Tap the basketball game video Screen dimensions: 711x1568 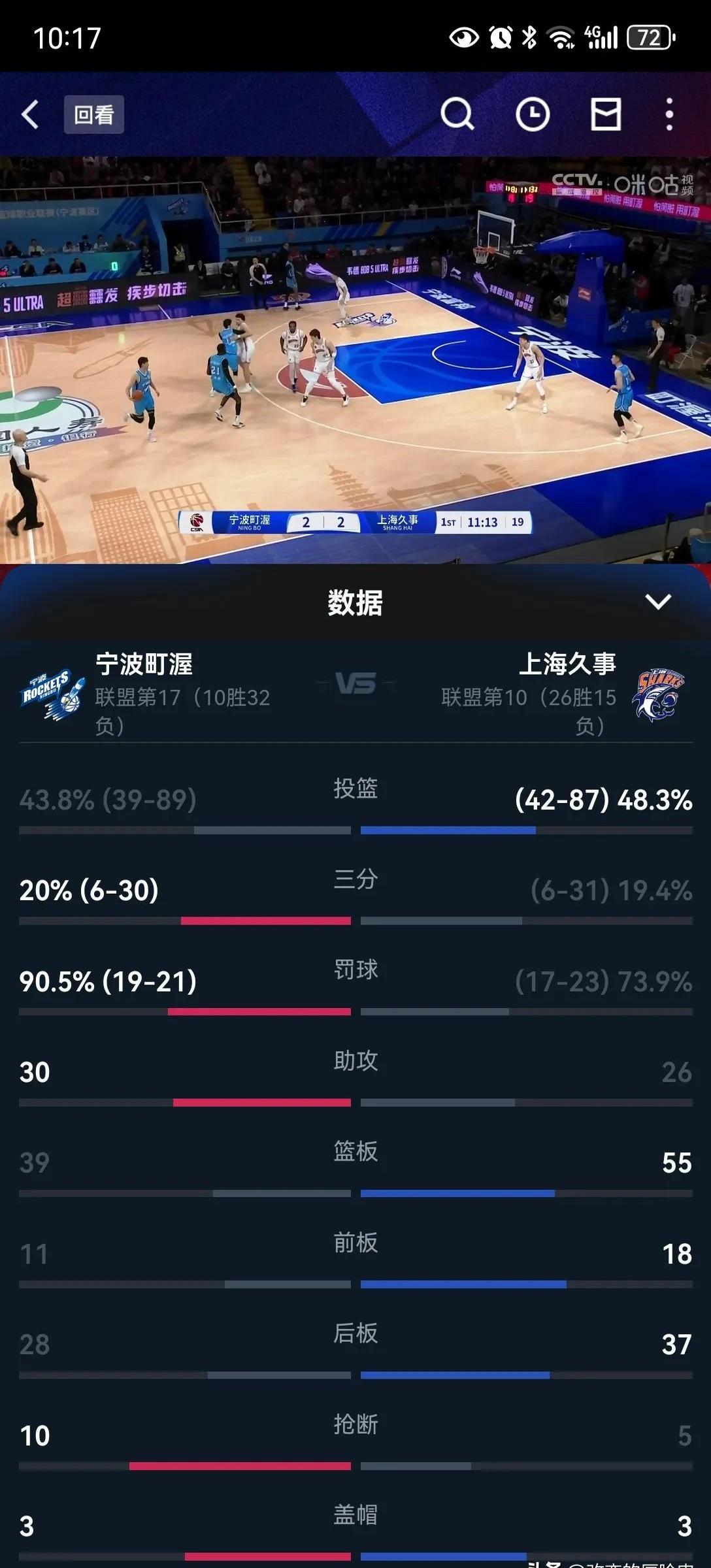click(x=355, y=359)
